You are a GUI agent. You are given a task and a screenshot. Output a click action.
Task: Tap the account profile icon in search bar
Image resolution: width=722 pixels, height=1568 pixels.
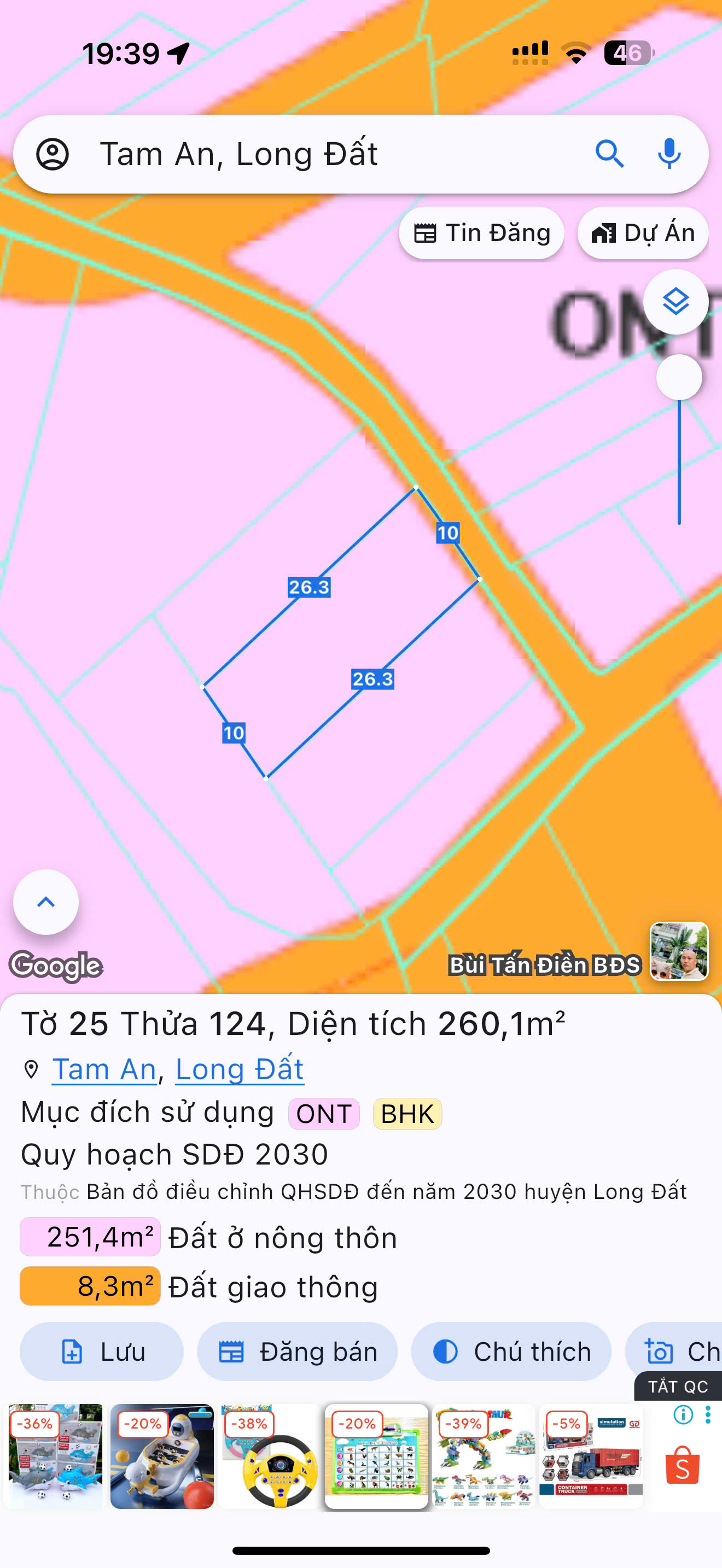54,154
